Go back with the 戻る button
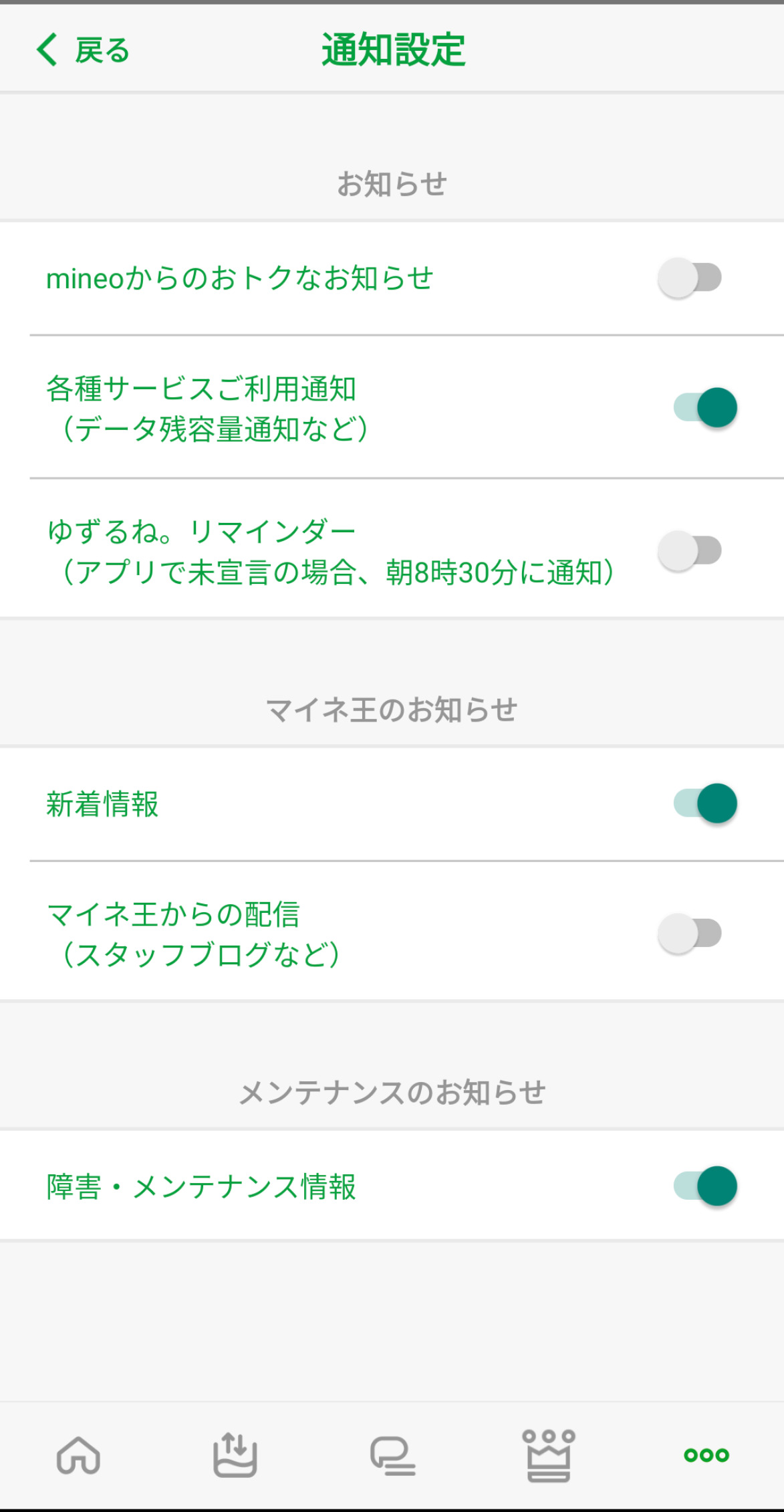Image resolution: width=784 pixels, height=1512 pixels. click(x=83, y=50)
